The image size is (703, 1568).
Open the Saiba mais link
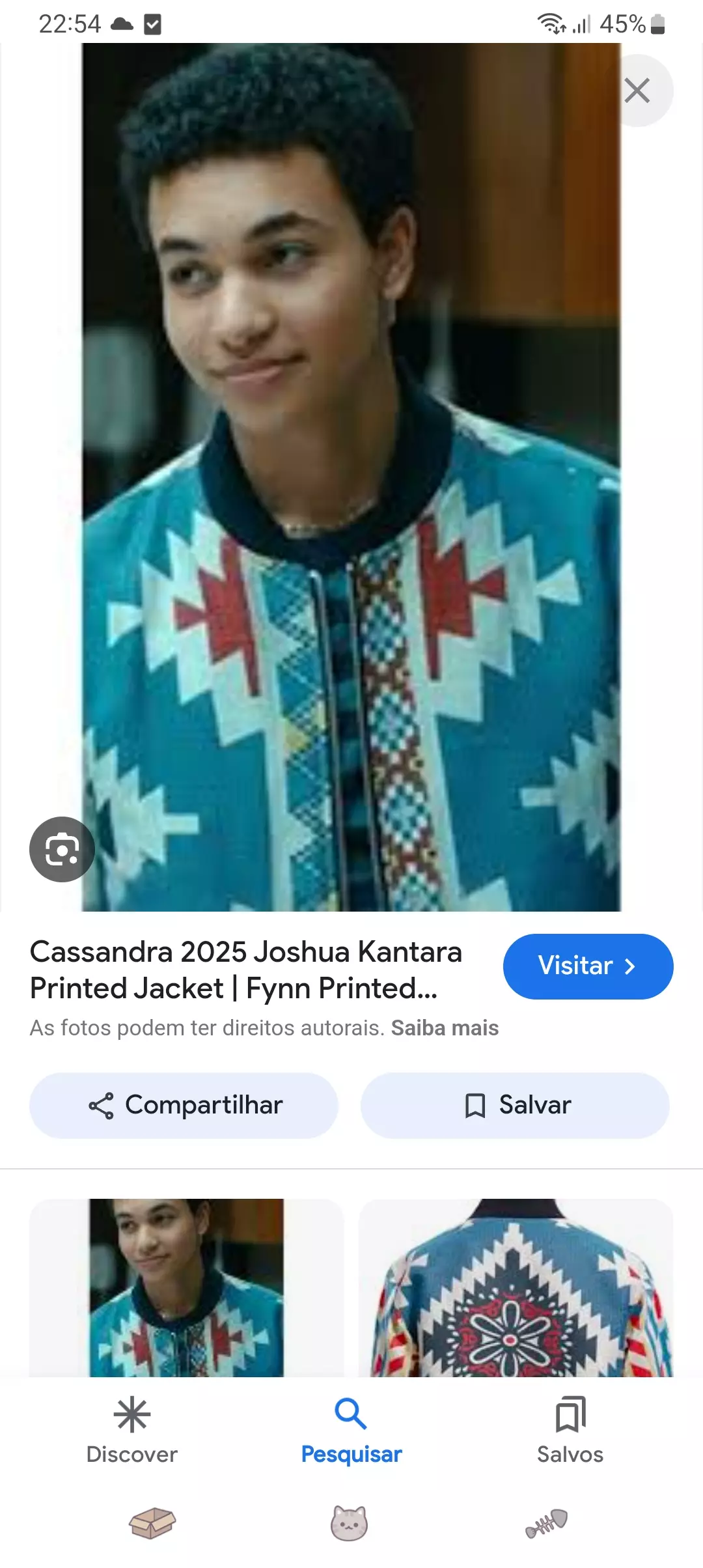[445, 1028]
